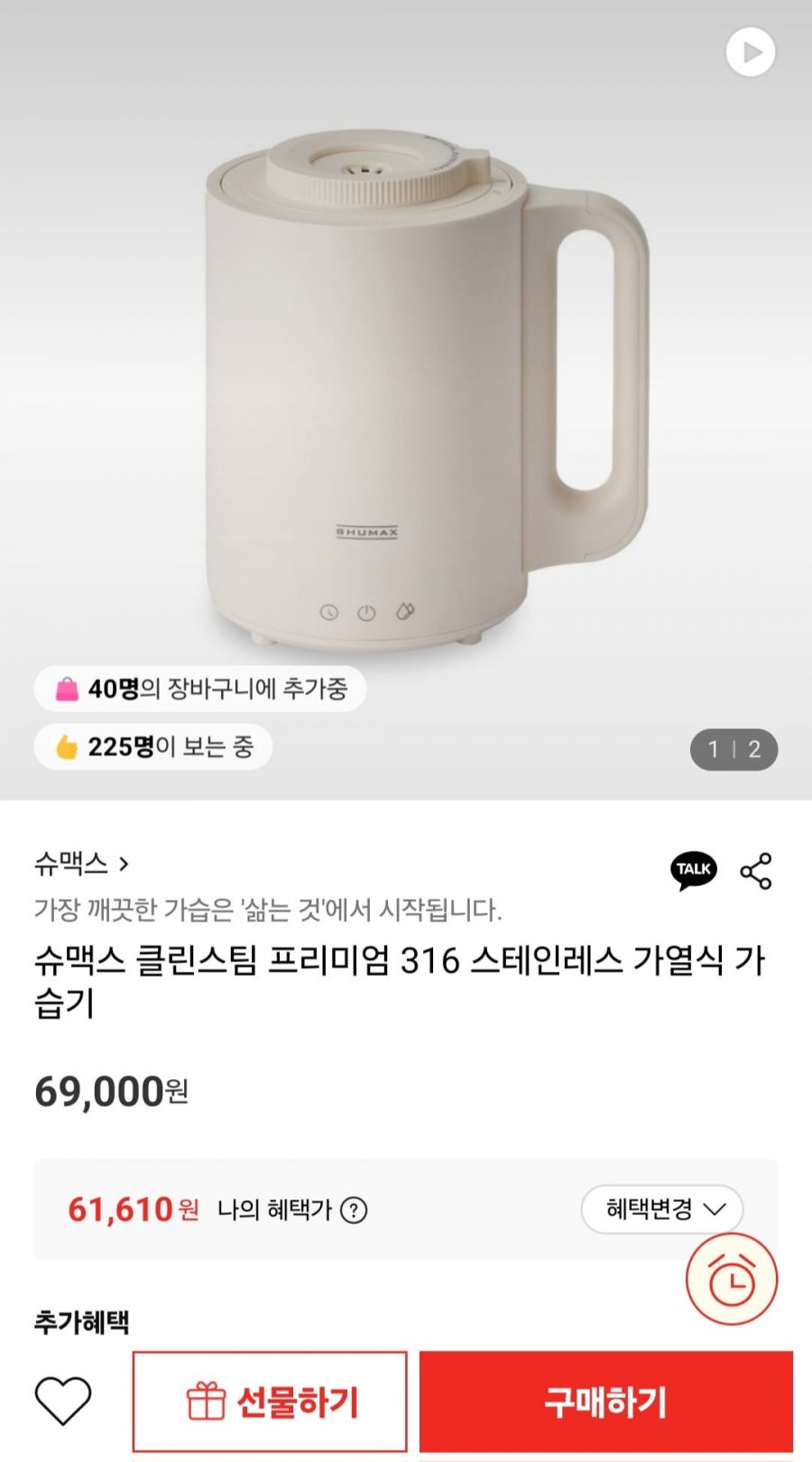
Task: Add this humidifier to wishlist
Action: tap(63, 1402)
